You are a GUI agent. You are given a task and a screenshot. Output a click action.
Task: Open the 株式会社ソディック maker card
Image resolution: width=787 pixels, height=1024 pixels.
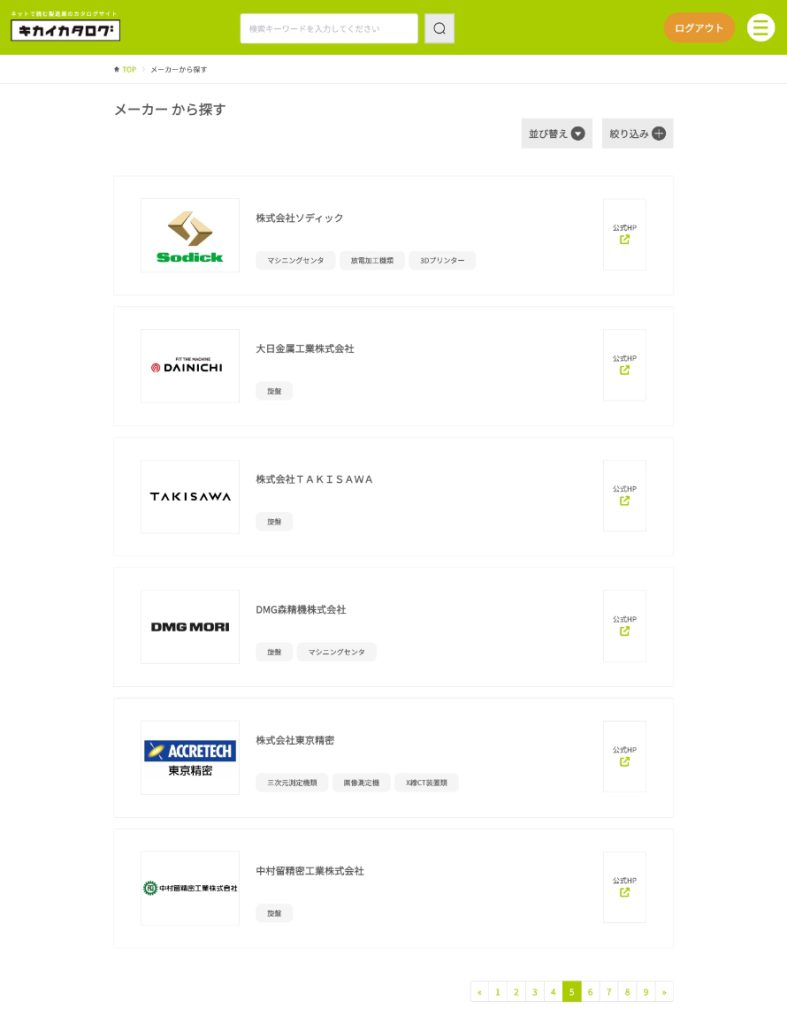299,218
